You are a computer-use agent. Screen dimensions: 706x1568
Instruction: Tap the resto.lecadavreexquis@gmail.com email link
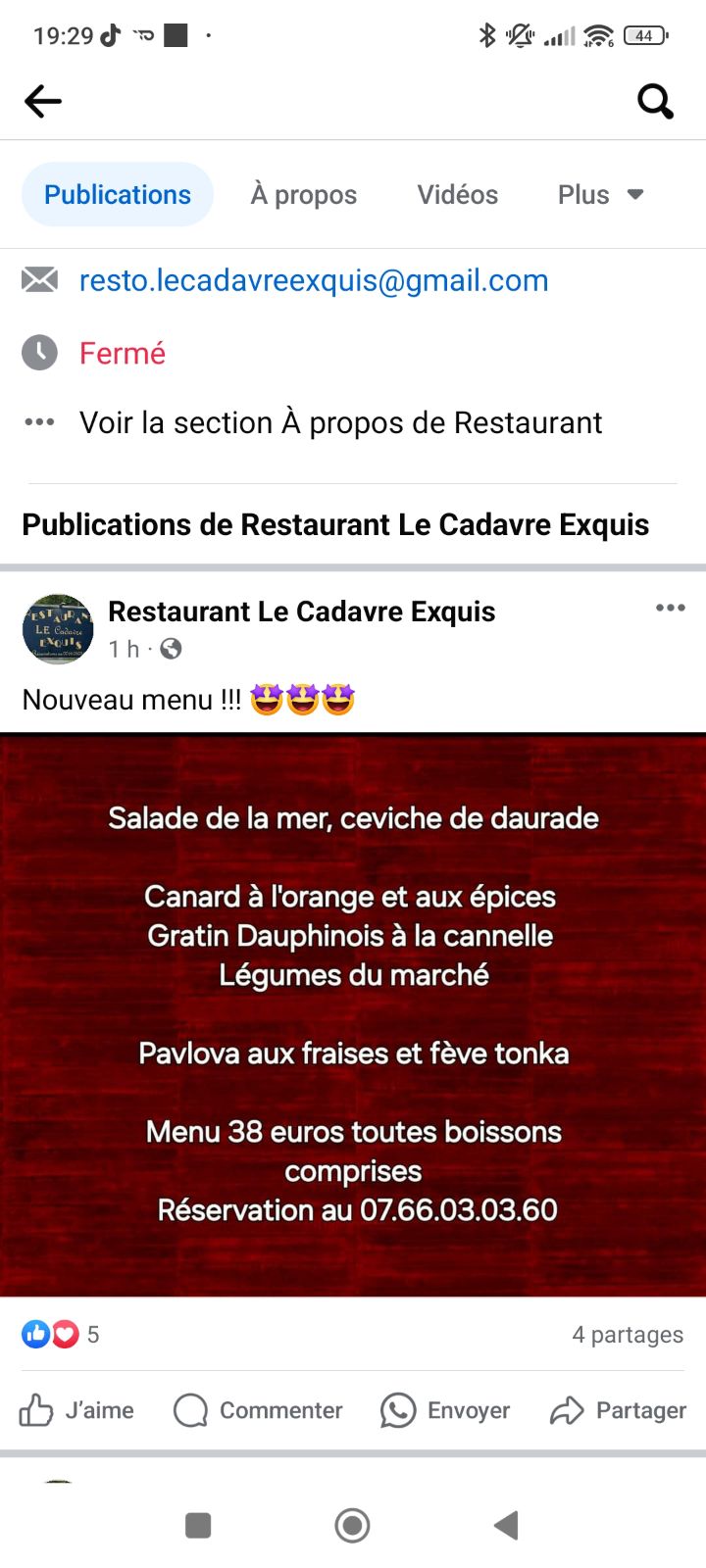point(314,281)
